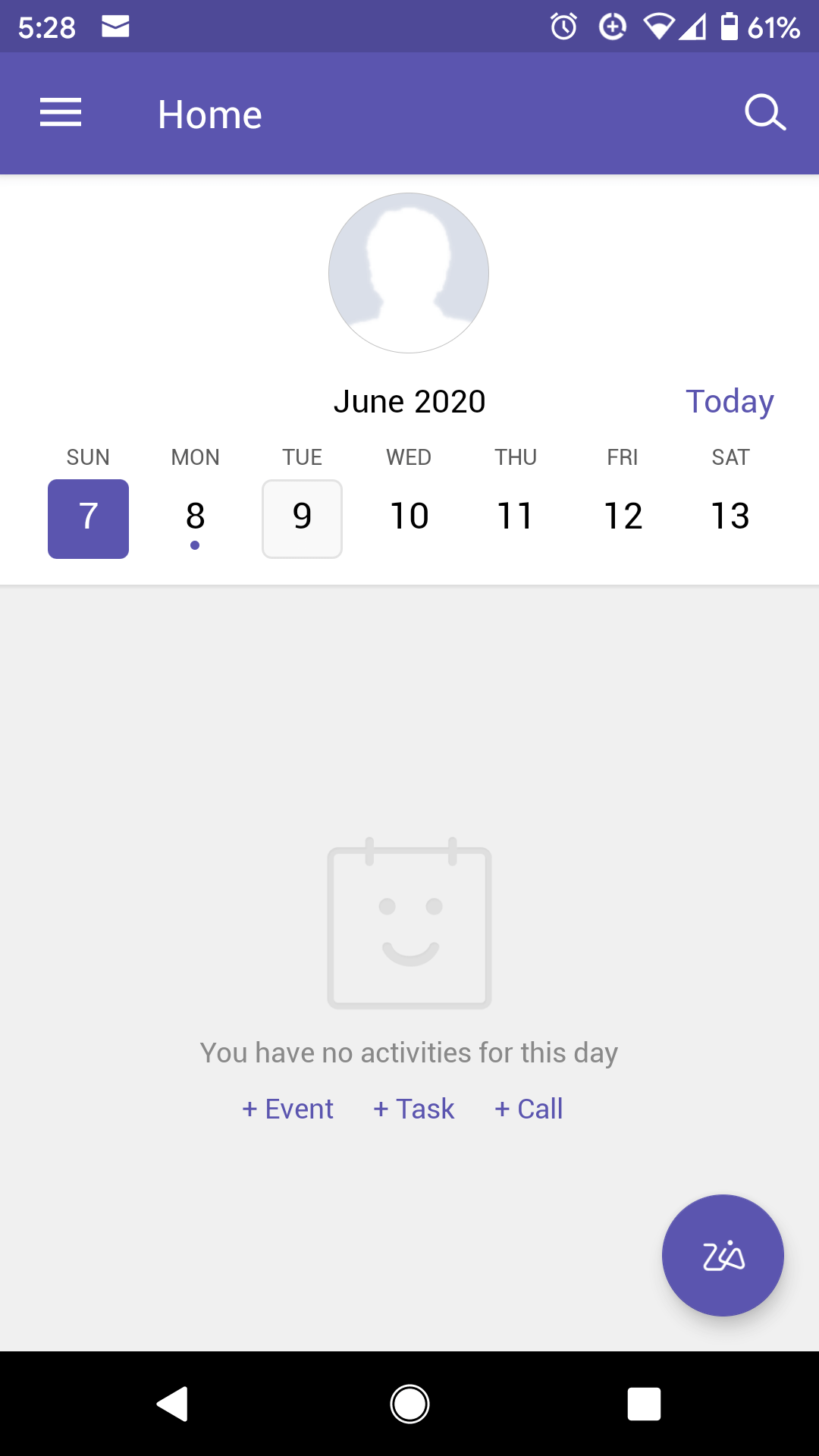
Task: Select Saturday the 13th
Action: click(730, 519)
